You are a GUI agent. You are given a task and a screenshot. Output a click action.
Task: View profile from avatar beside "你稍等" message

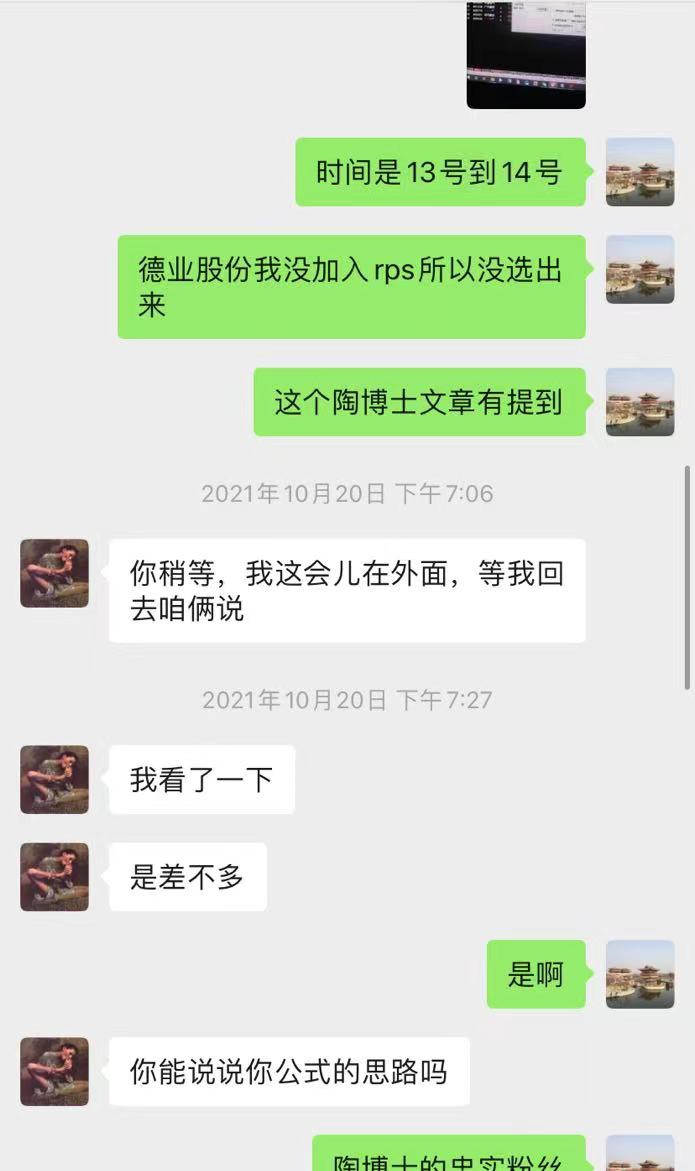point(54,574)
